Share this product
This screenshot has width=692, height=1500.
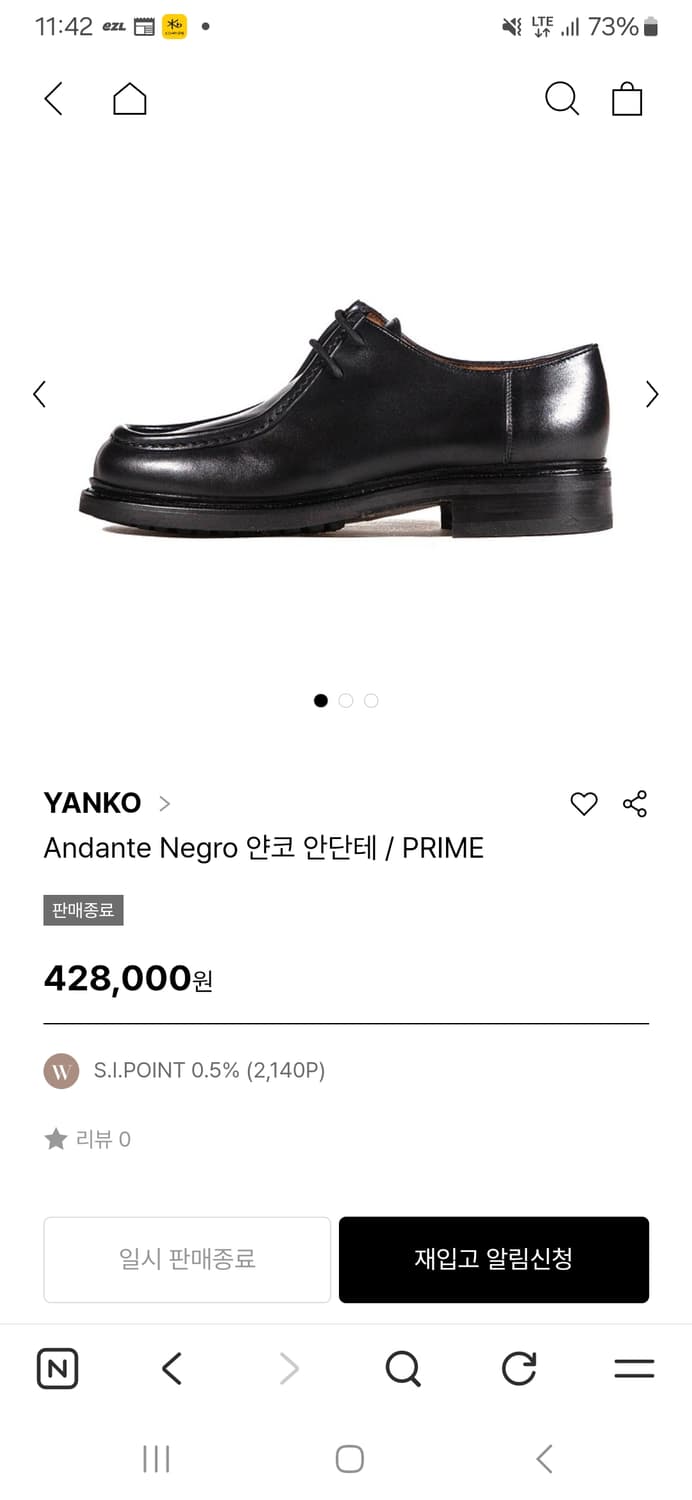coord(635,804)
